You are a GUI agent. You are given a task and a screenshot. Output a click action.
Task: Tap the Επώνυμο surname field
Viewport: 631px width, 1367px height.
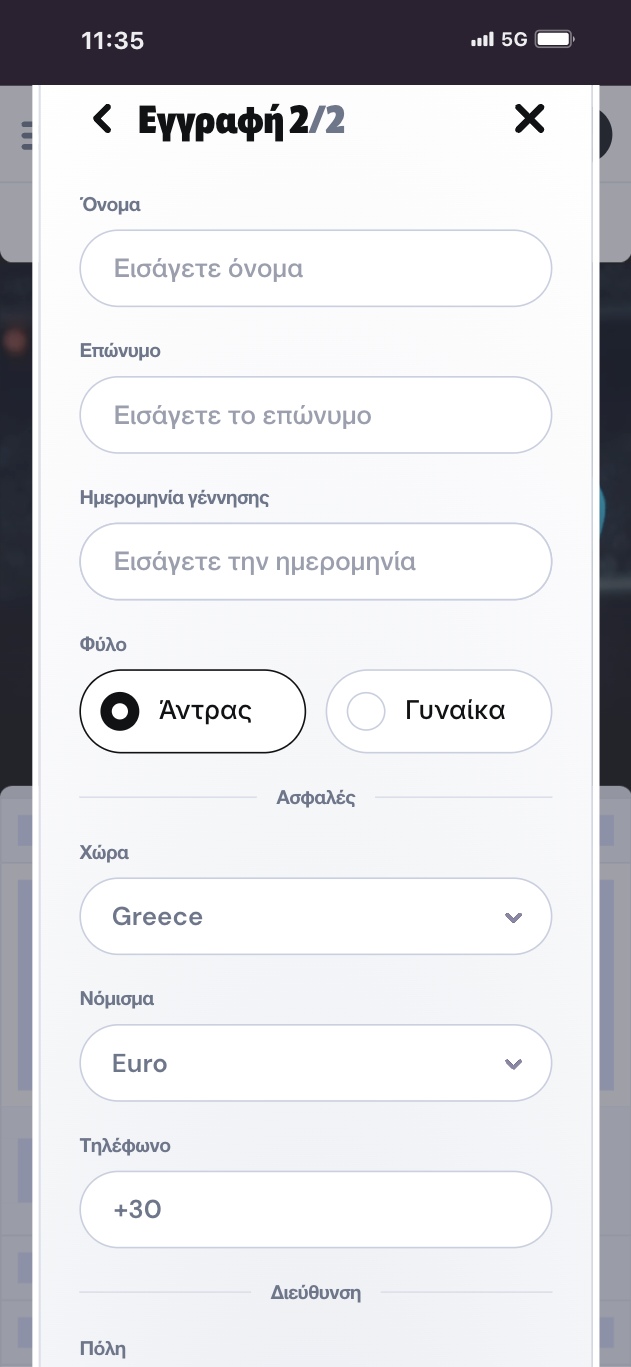pos(315,415)
